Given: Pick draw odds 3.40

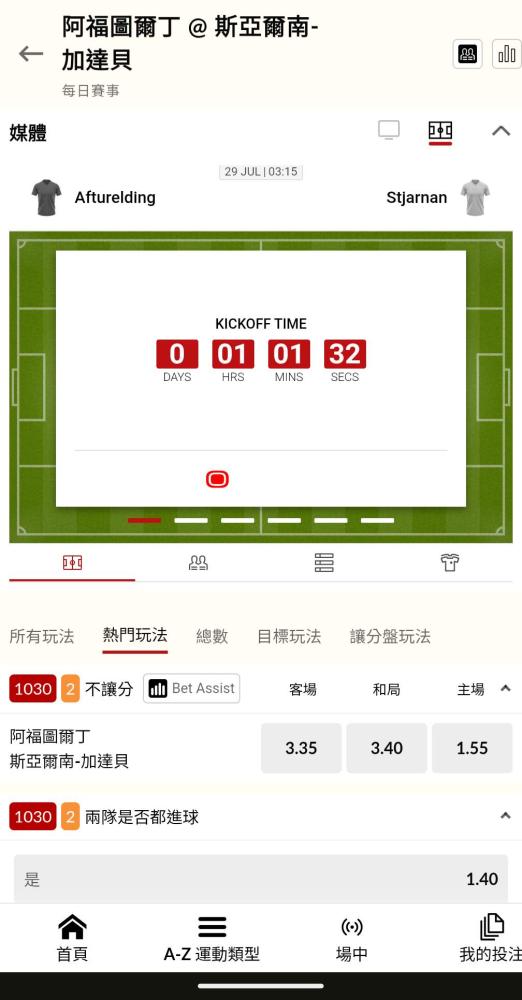Looking at the screenshot, I should pos(387,748).
